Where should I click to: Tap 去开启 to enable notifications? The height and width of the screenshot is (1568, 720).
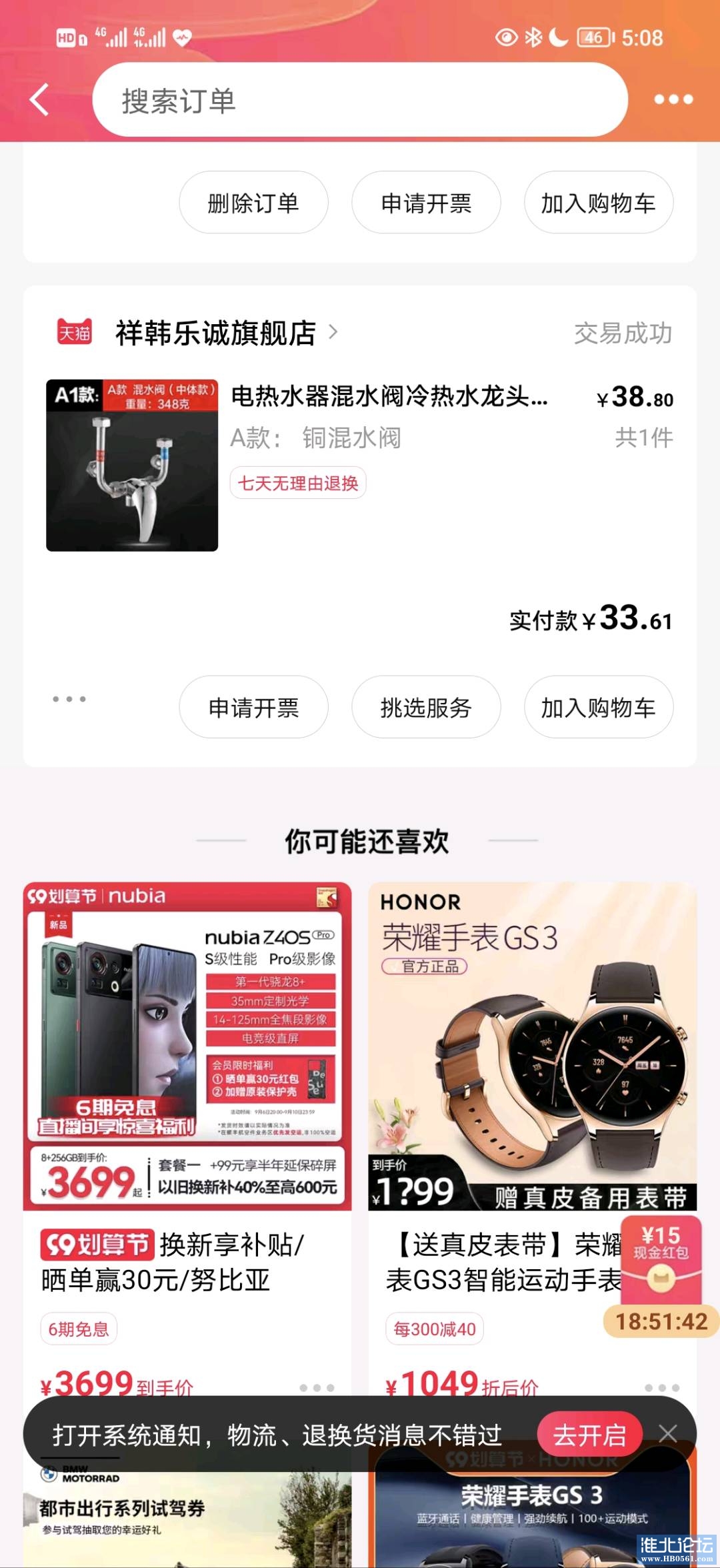589,1434
